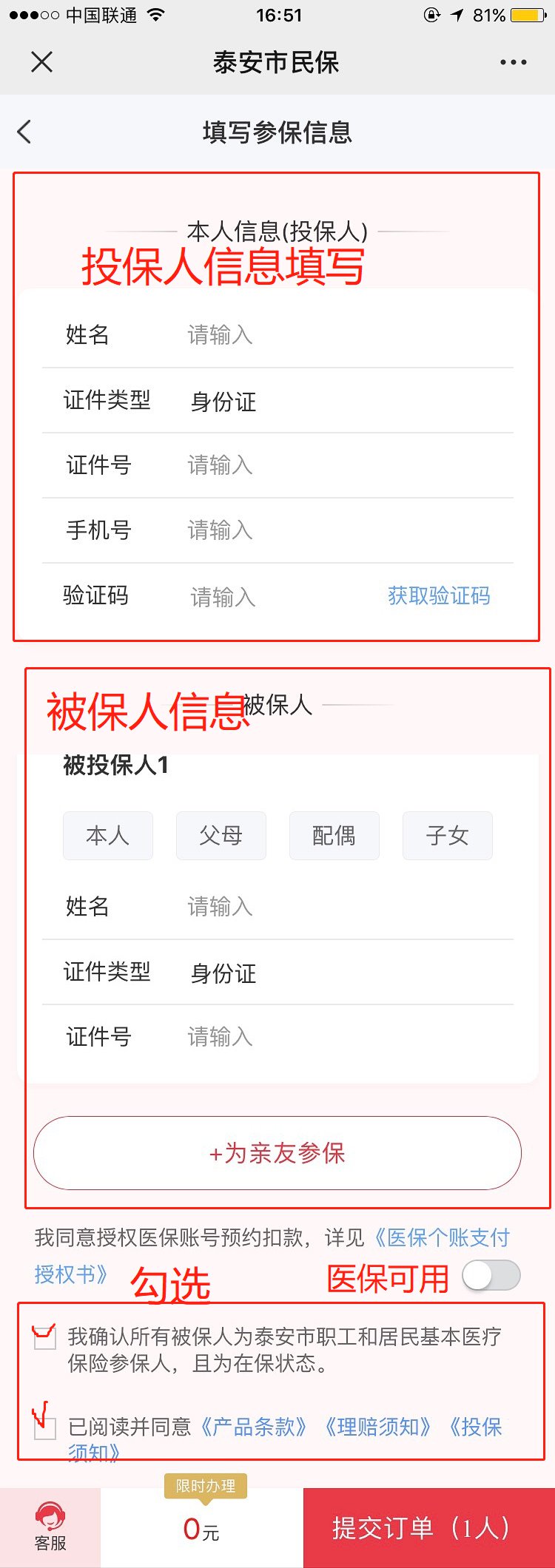
Task: Select 子女 as the insured relation
Action: [448, 836]
